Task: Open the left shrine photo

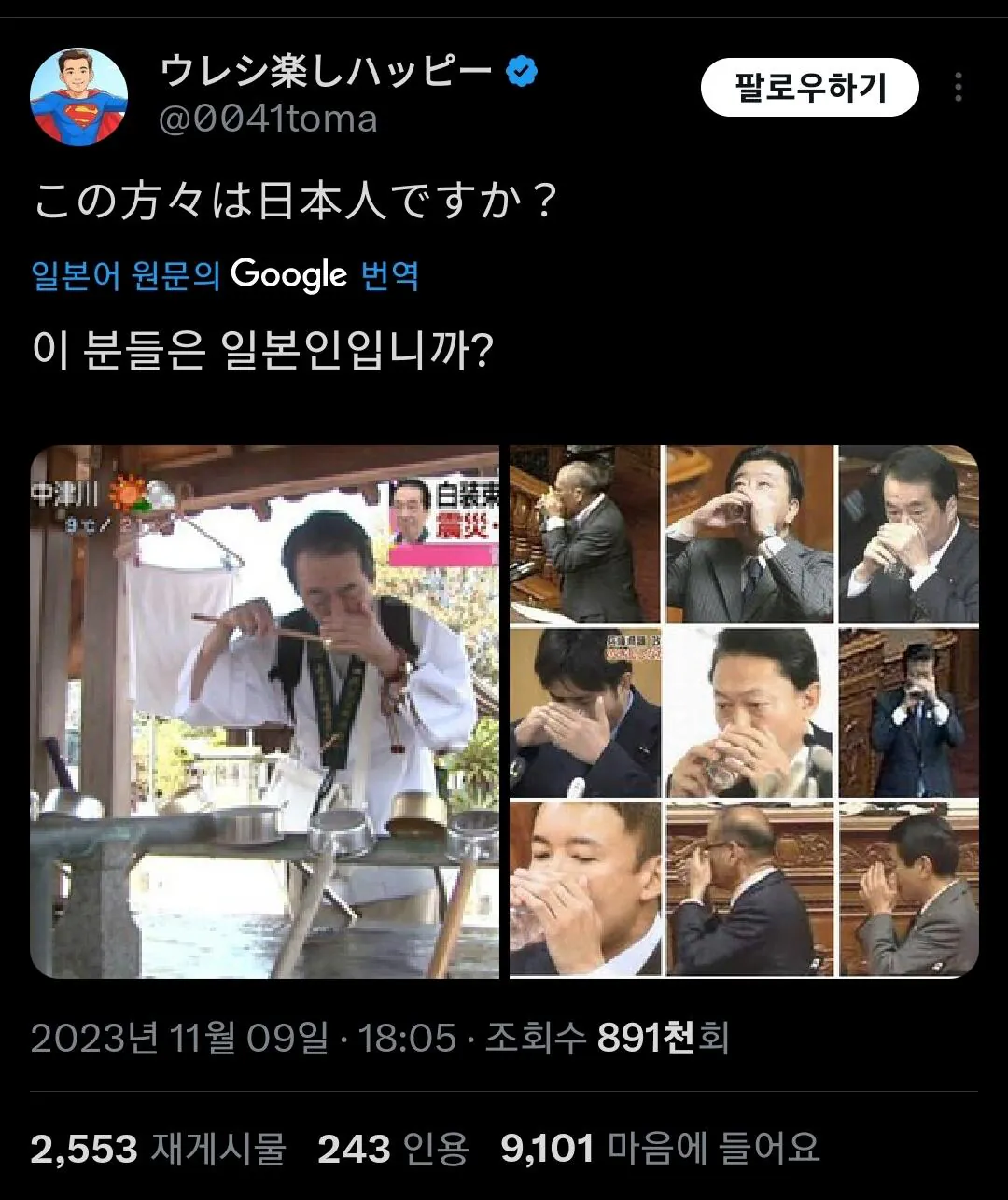Action: 265,711
